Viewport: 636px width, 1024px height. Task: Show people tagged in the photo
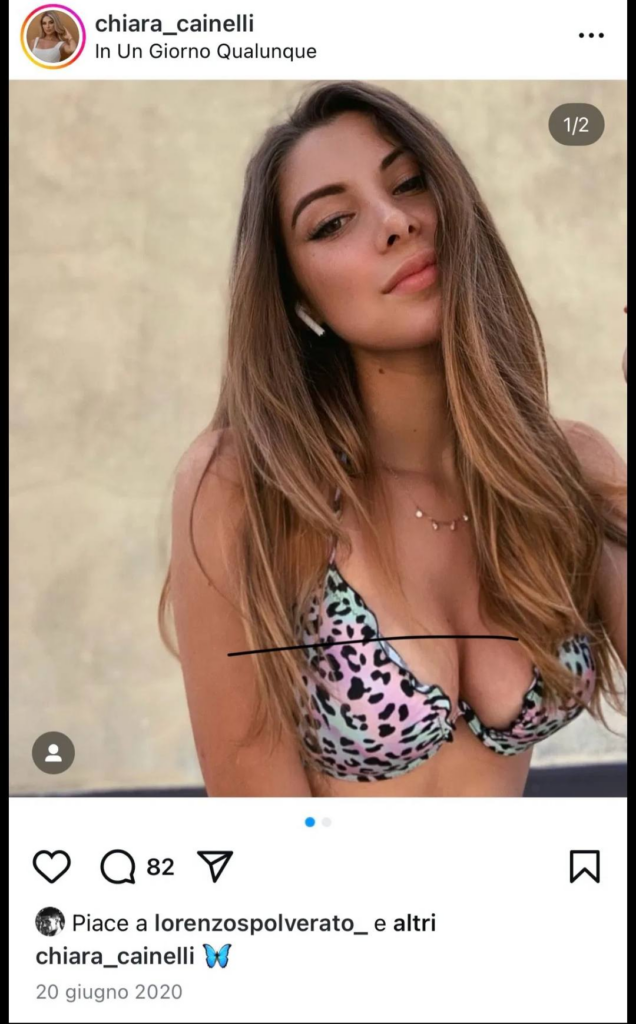[x=53, y=752]
